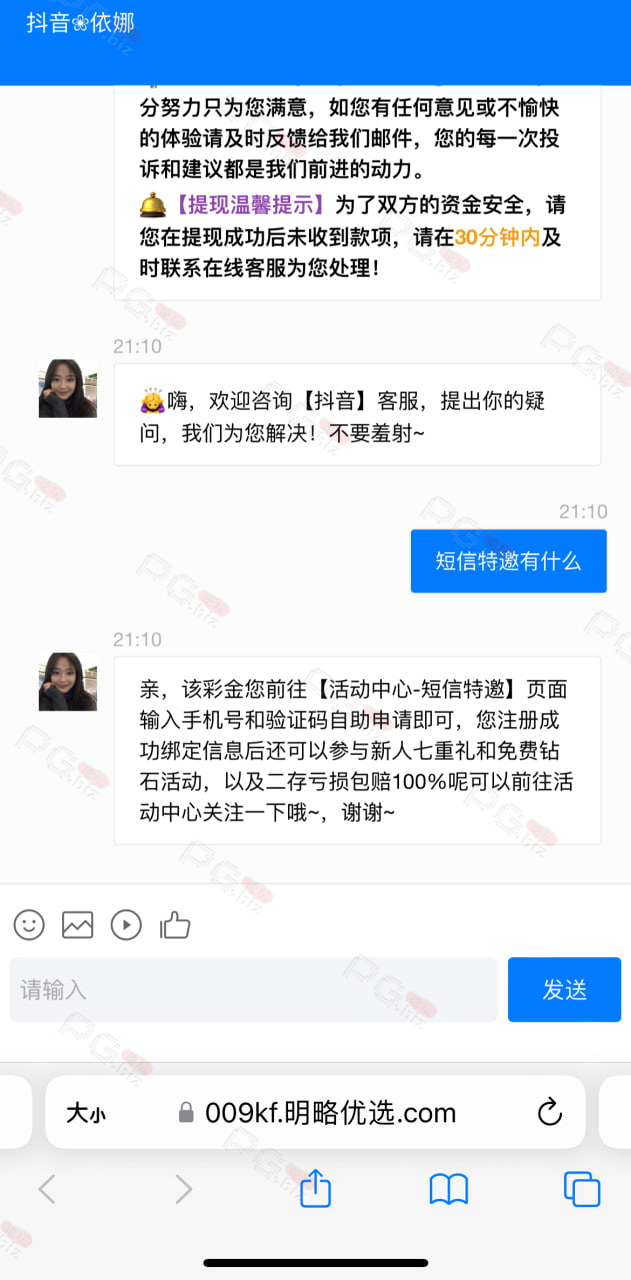Tap the video attachment icon

click(126, 925)
